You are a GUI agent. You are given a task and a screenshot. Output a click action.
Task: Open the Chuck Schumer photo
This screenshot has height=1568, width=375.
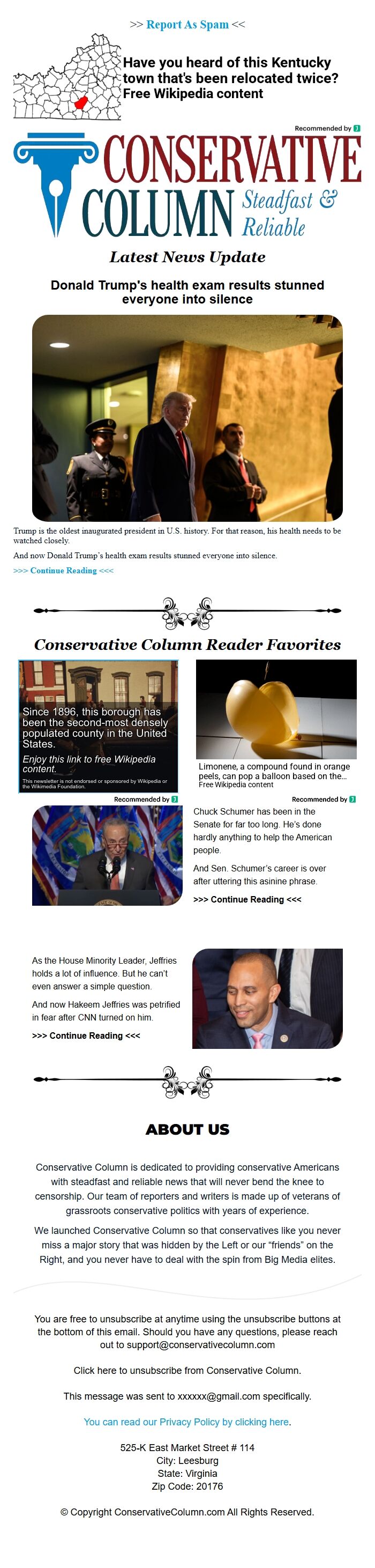[x=107, y=855]
